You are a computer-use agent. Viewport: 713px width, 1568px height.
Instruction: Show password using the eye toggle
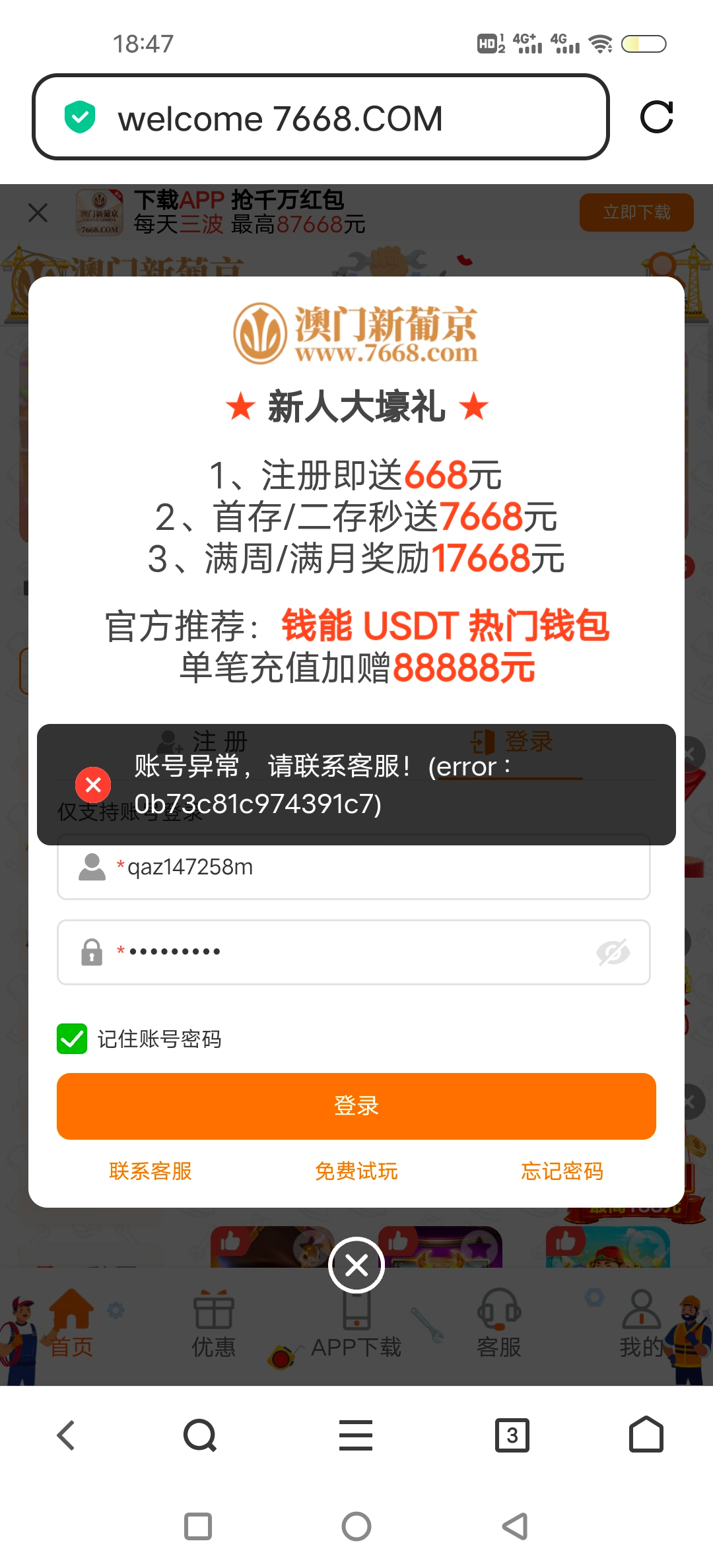tap(613, 952)
